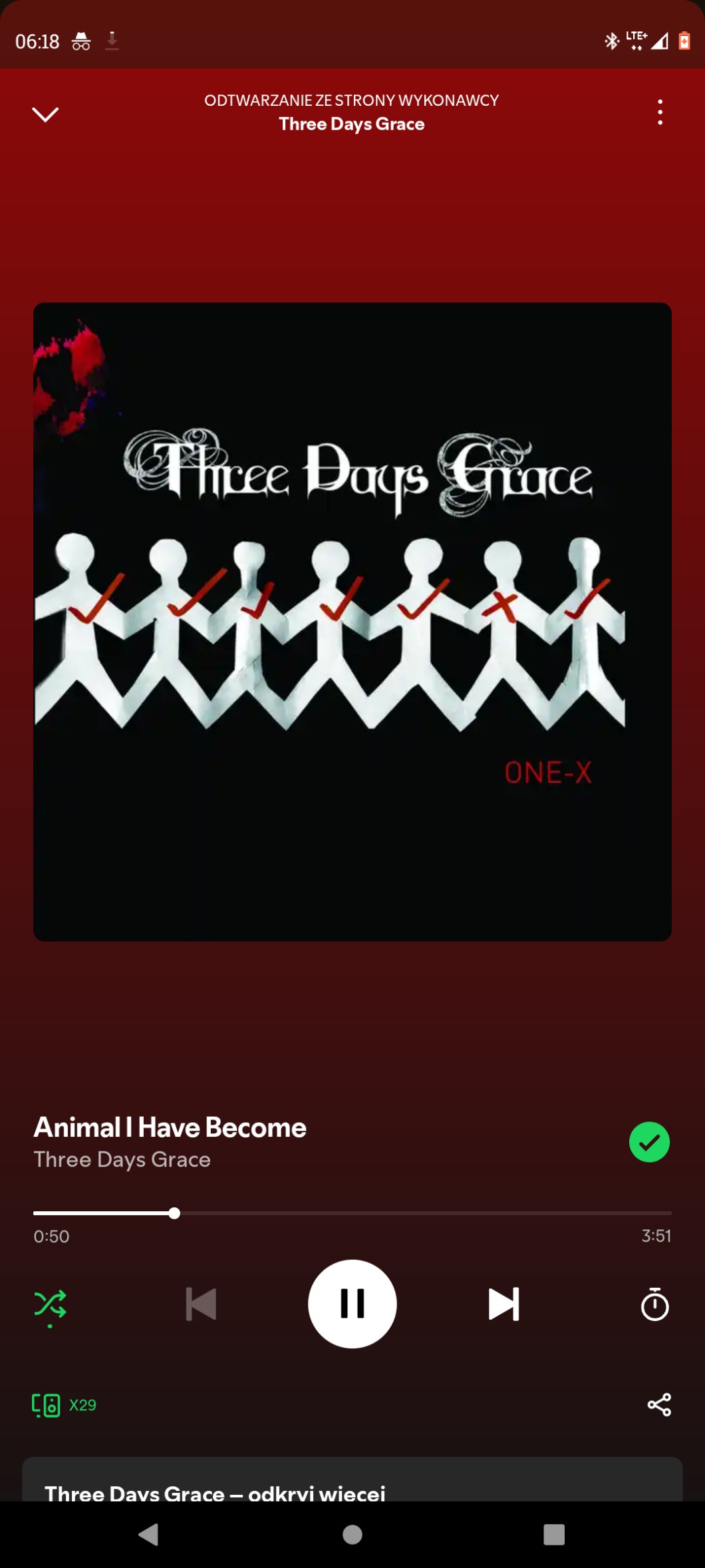Toggle shuffle playback
The height and width of the screenshot is (1568, 705).
point(50,1304)
